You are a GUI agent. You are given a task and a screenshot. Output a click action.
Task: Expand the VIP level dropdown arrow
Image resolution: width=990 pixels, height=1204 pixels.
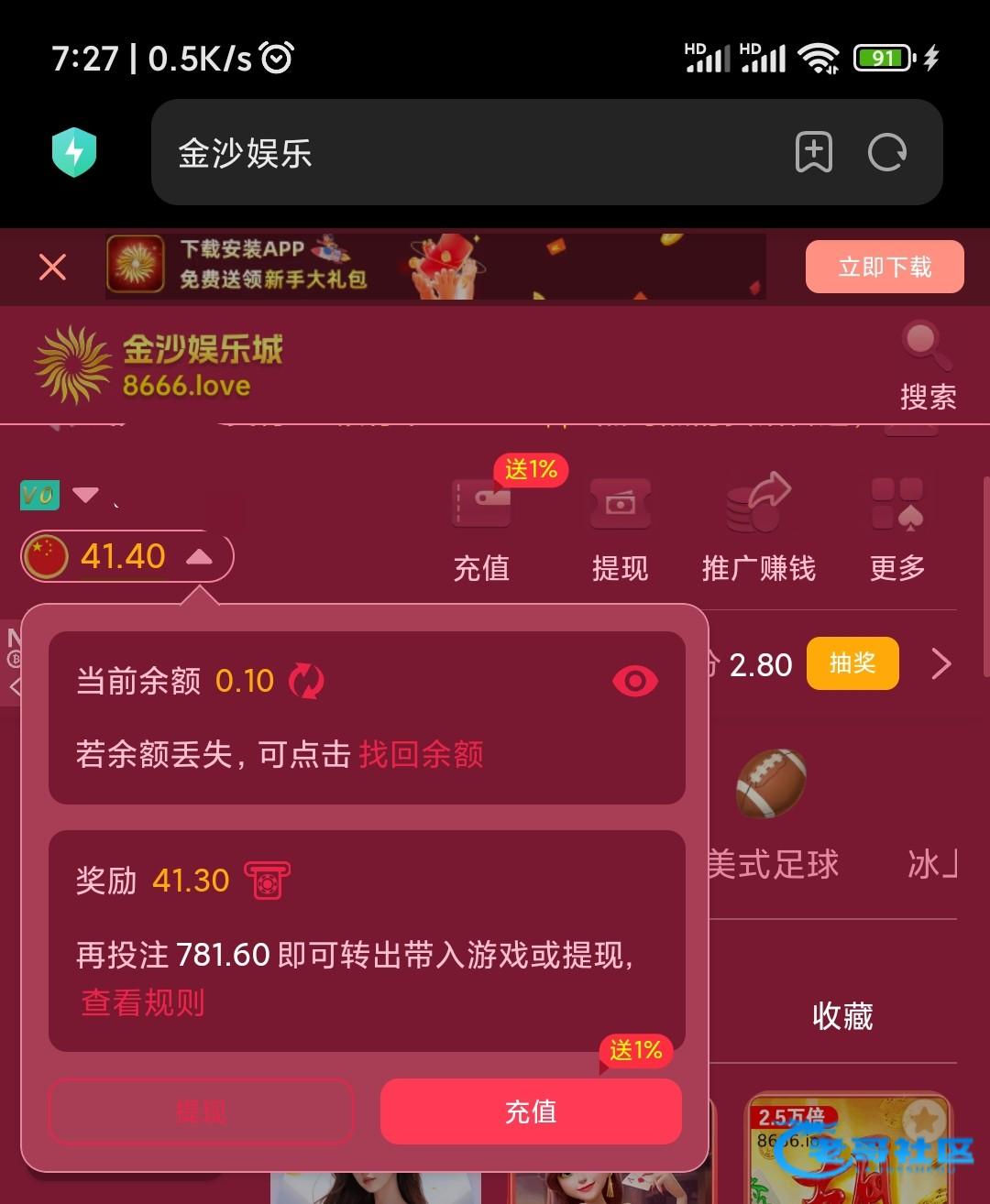[85, 495]
